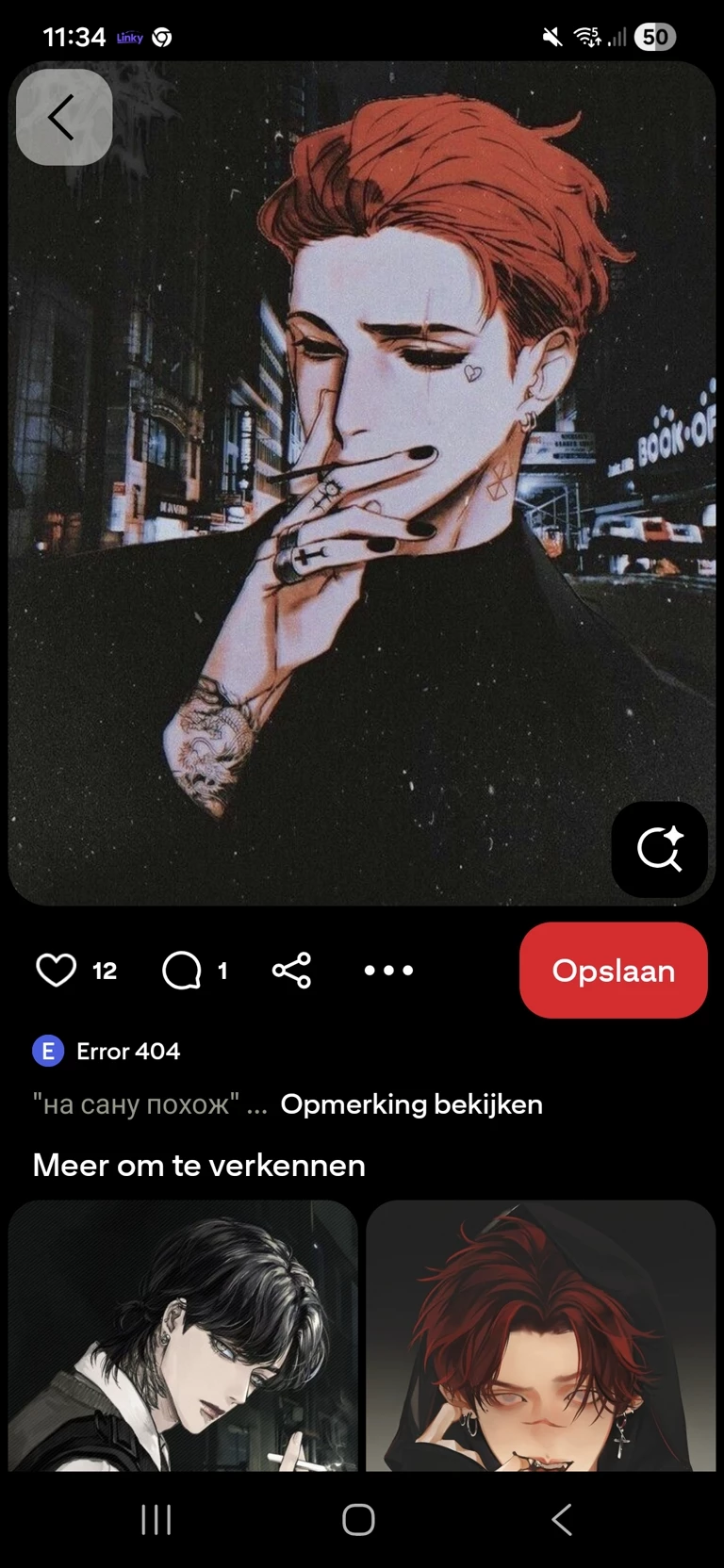The image size is (724, 1568).
Task: Go back using the top-left arrow
Action: coord(63,118)
